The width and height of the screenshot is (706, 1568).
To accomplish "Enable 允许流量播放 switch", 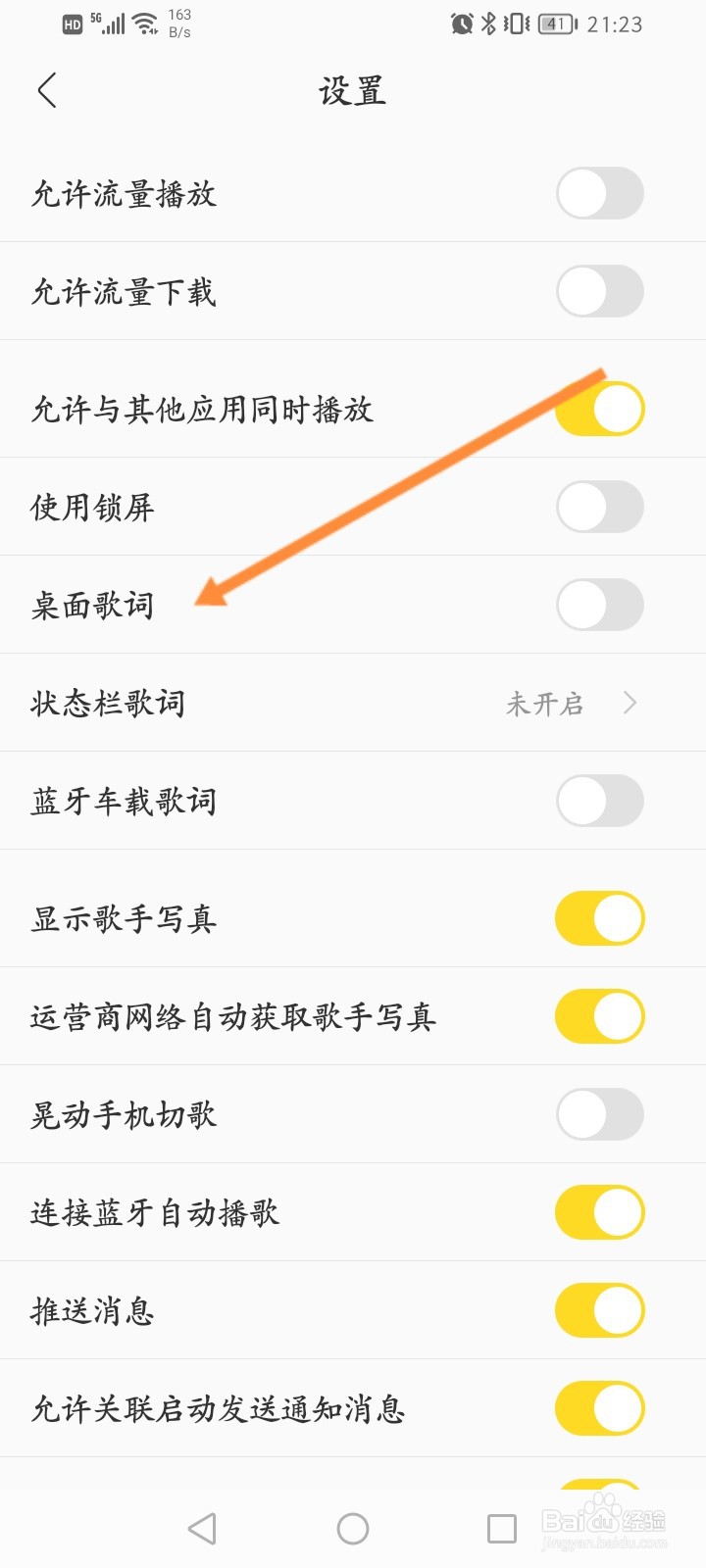I will 600,193.
